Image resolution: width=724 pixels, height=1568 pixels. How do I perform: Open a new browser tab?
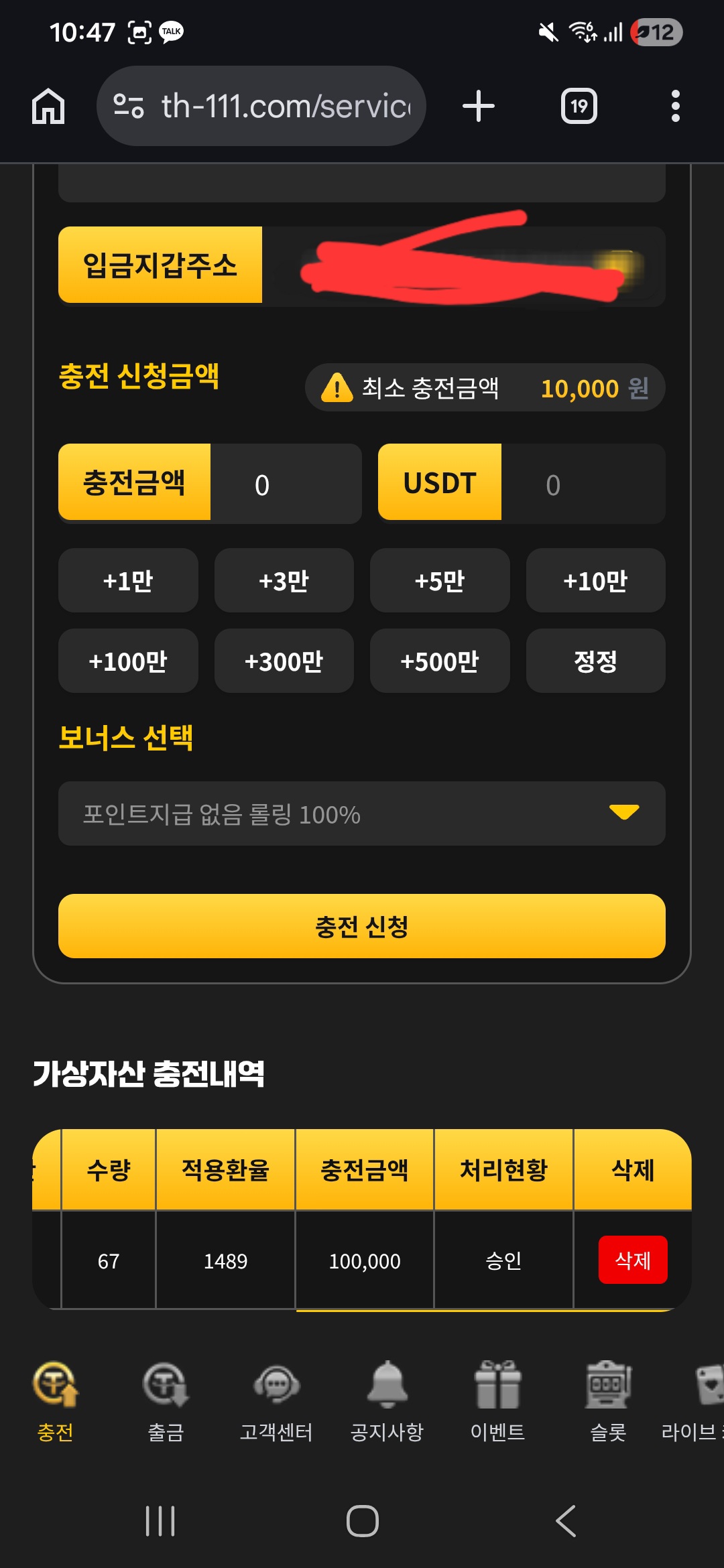coord(479,107)
